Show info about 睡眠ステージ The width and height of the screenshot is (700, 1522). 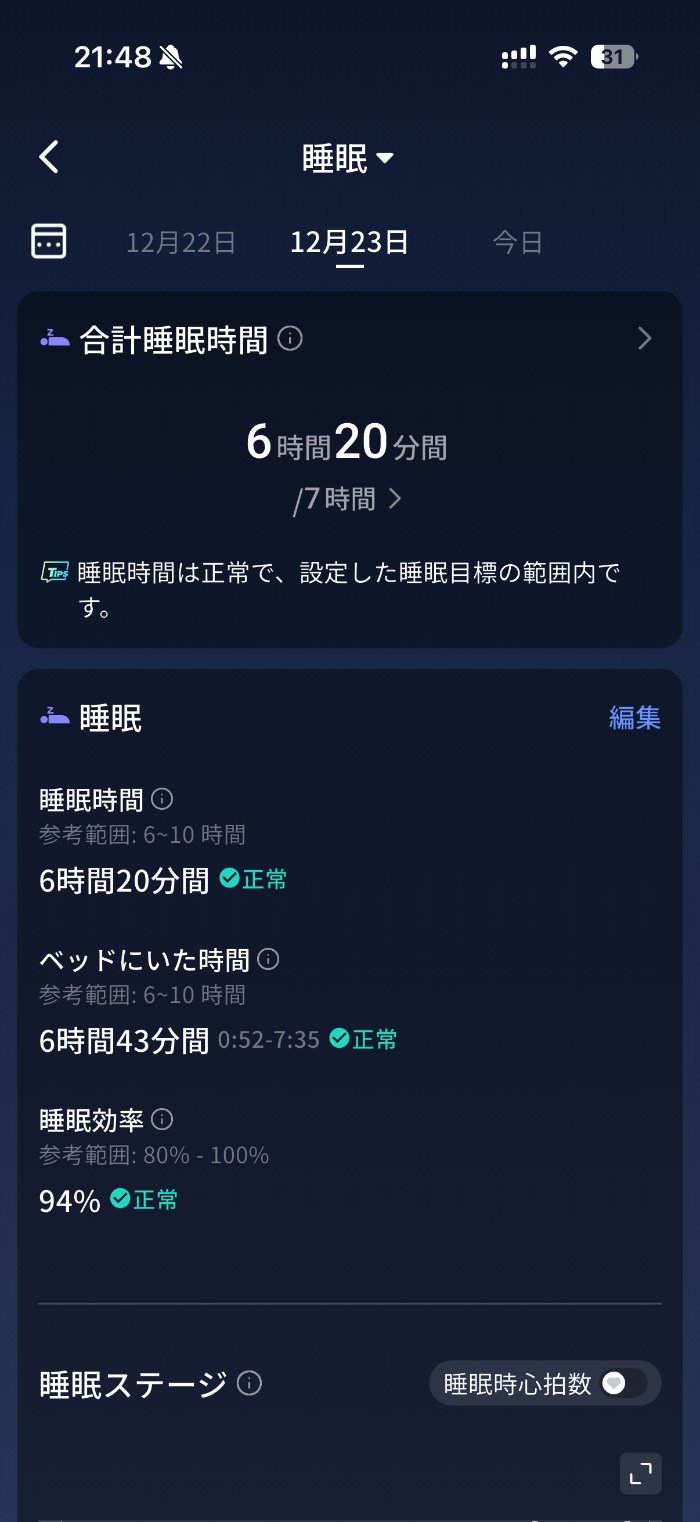coord(249,1384)
